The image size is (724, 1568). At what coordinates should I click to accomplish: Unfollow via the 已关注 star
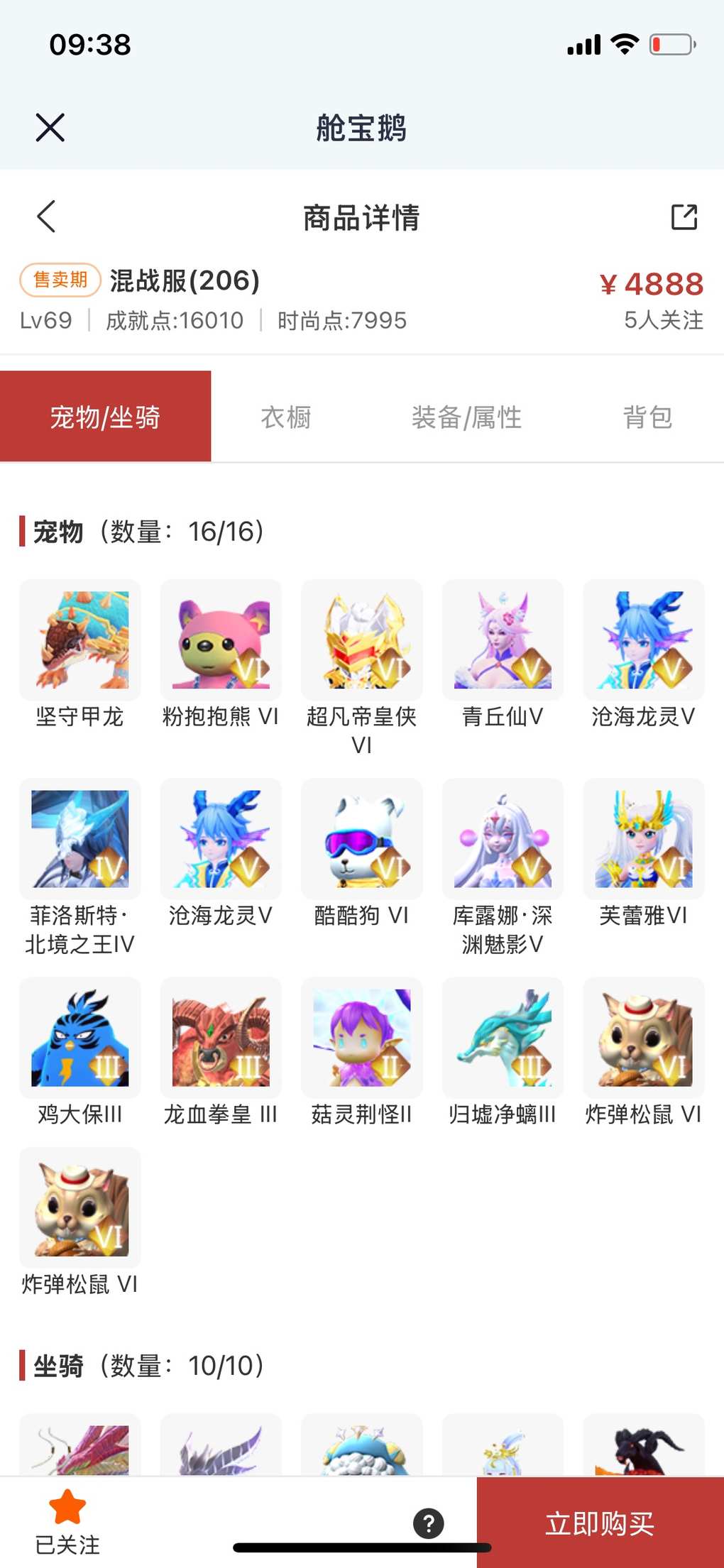67,1521
